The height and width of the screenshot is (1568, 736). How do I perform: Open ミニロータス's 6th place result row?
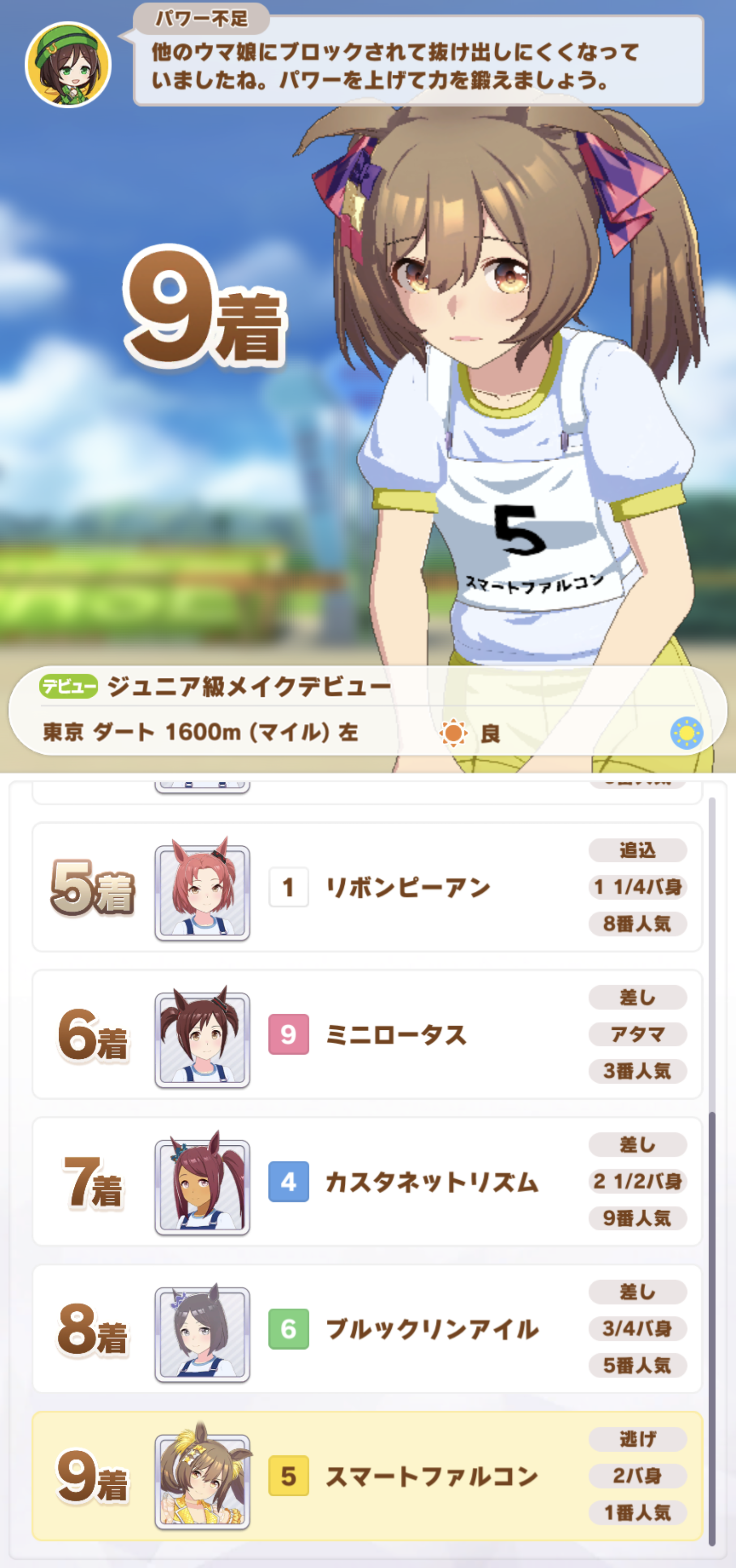click(367, 1035)
